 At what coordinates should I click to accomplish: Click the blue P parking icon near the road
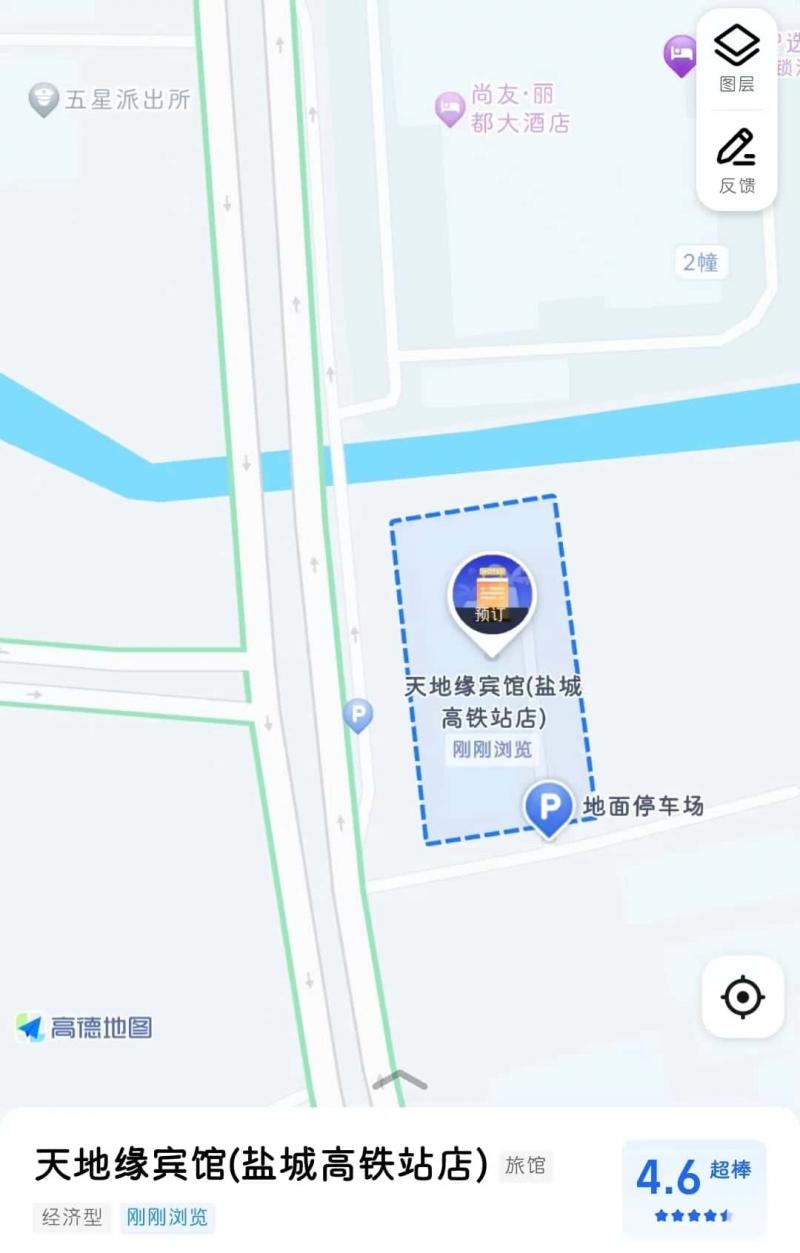click(x=357, y=715)
